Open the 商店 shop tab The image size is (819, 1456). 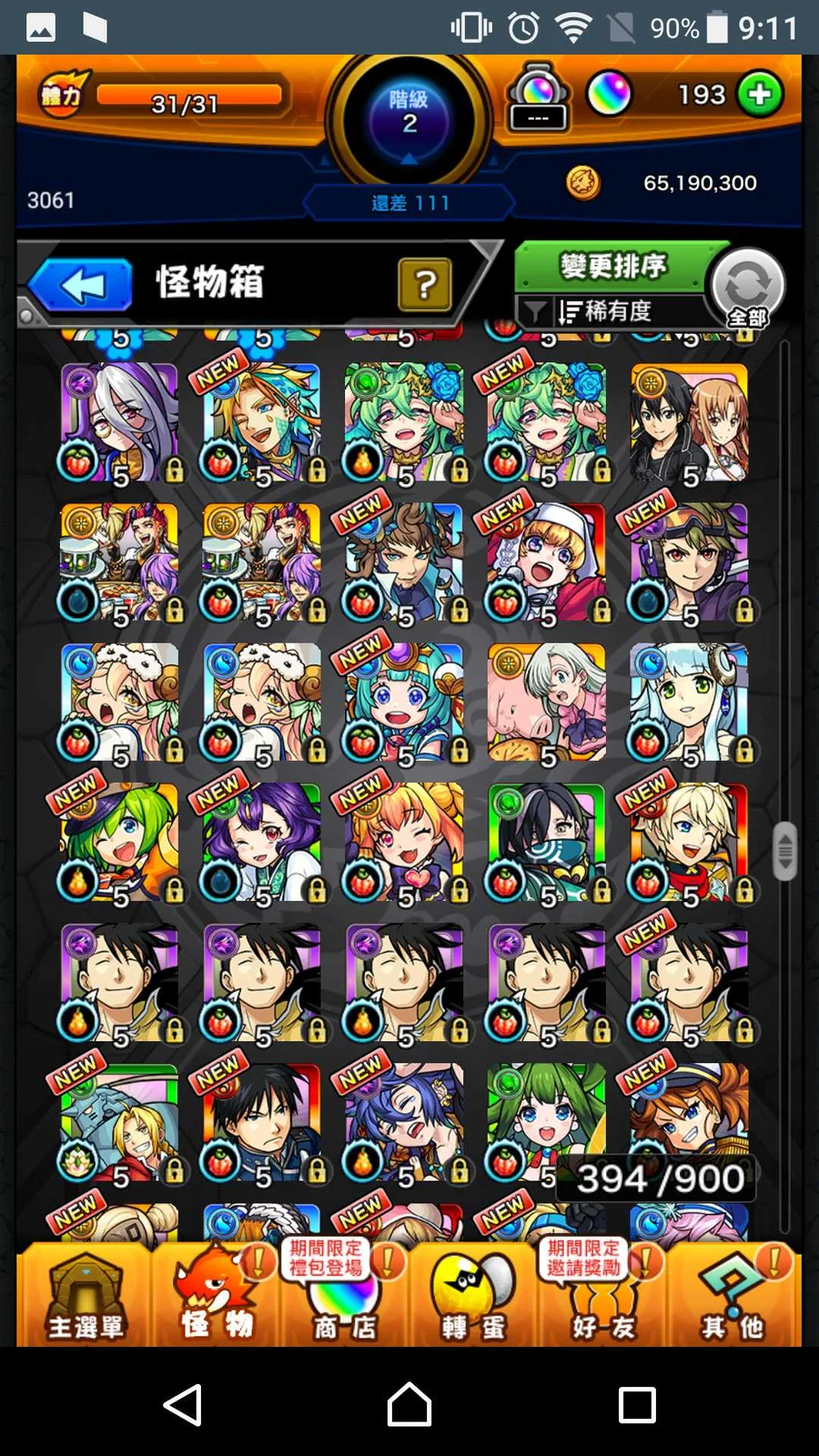344,1295
